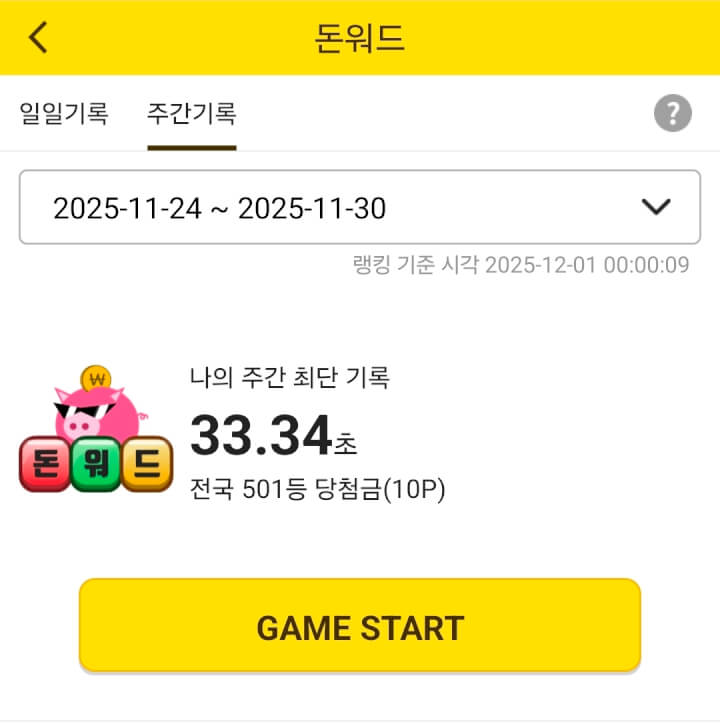The height and width of the screenshot is (724, 720).
Task: Open the help question mark icon
Action: (x=673, y=113)
